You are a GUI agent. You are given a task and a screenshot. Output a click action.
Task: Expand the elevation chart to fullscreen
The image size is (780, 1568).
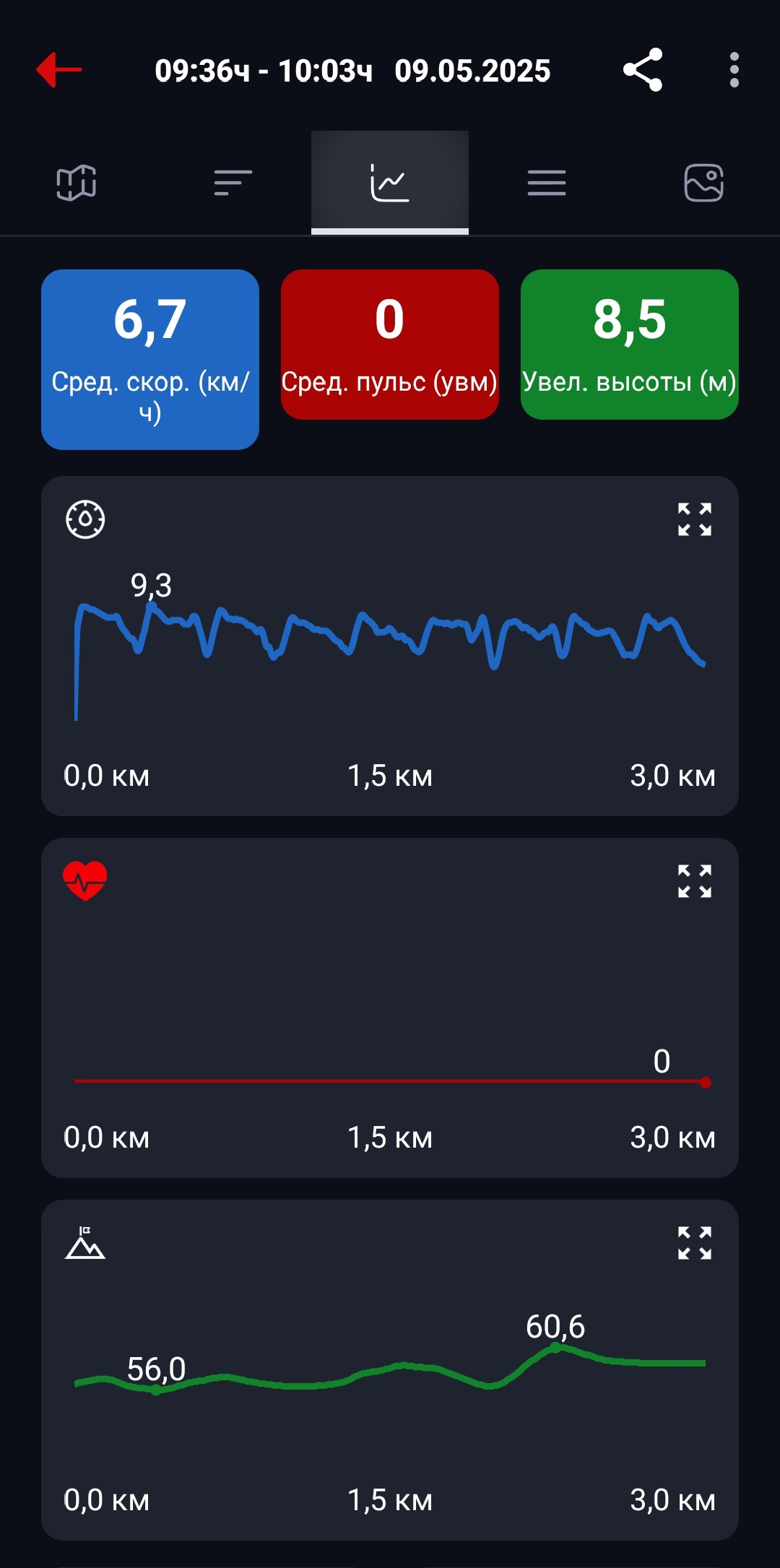tap(695, 1243)
